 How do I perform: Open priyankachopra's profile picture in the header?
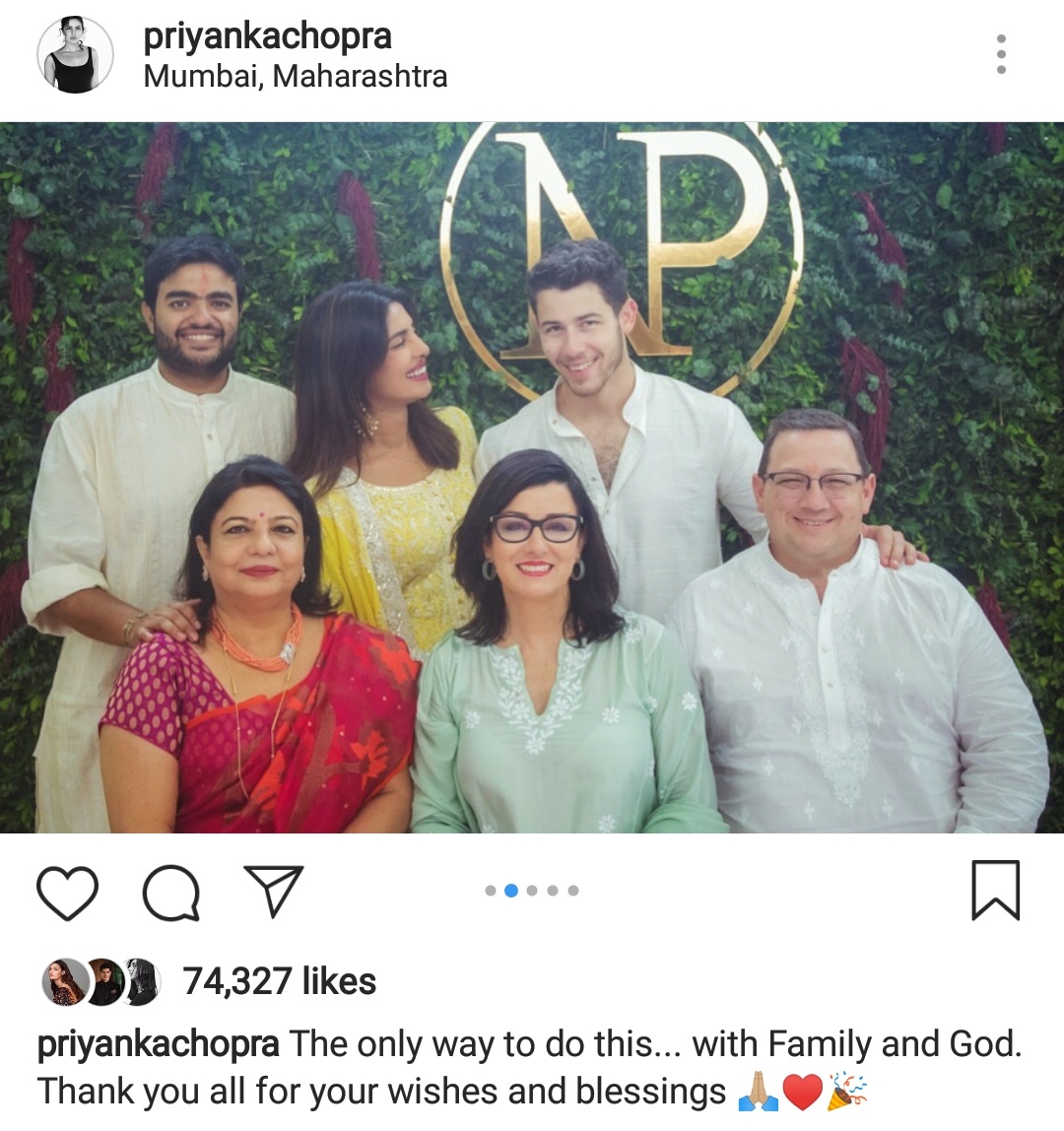pyautogui.click(x=75, y=56)
